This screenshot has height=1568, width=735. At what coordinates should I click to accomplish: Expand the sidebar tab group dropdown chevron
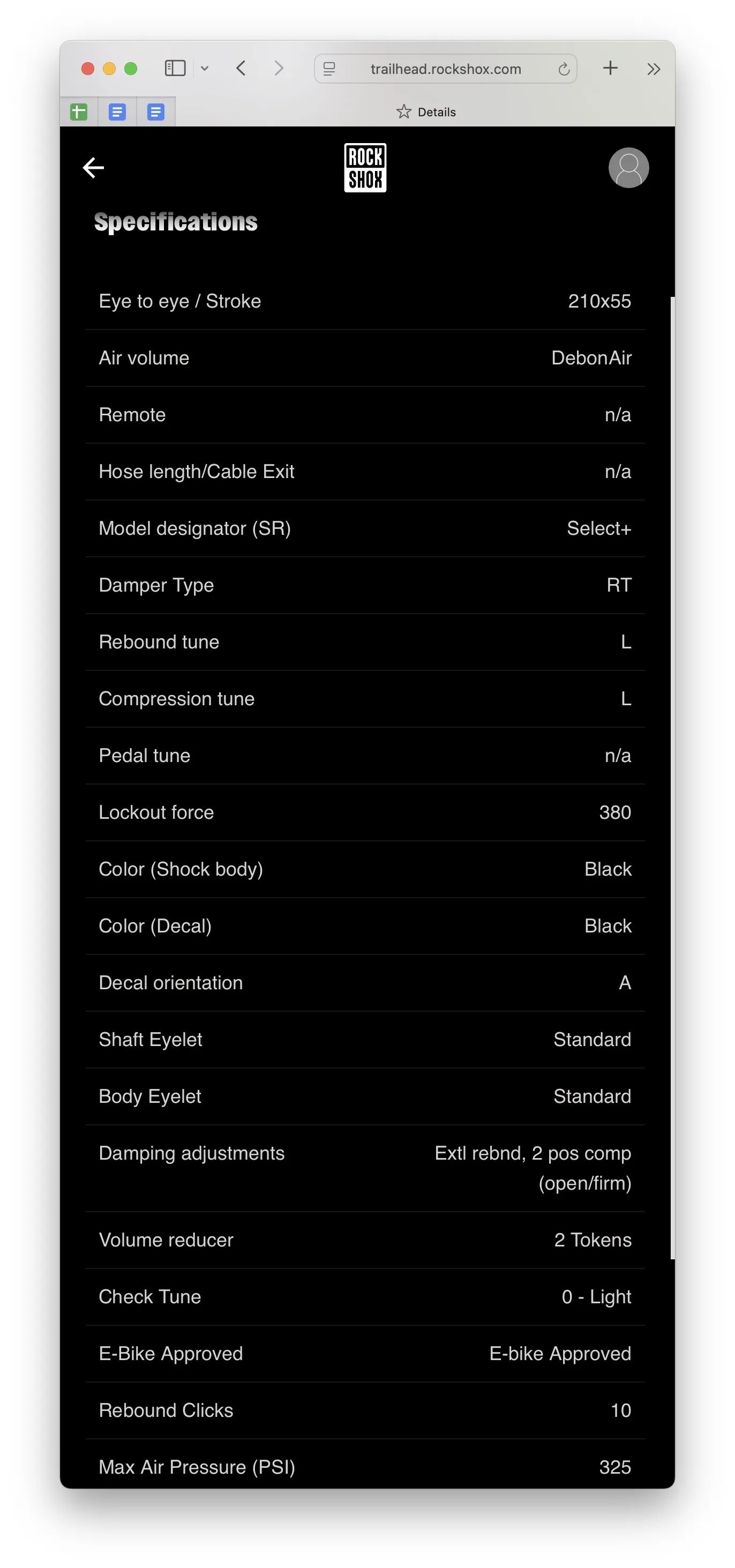click(205, 69)
